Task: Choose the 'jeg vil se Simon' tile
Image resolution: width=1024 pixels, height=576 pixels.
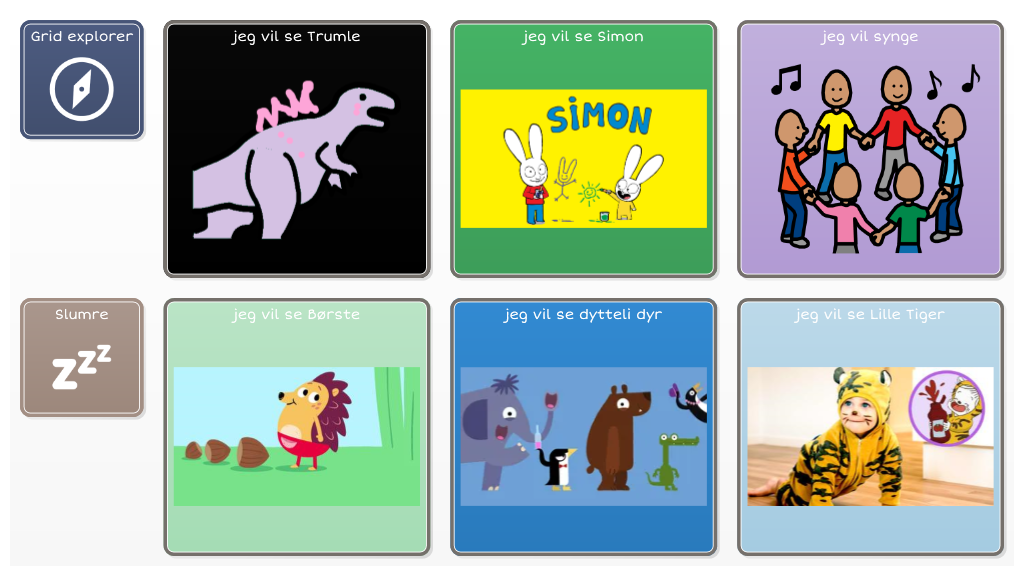Action: point(584,150)
